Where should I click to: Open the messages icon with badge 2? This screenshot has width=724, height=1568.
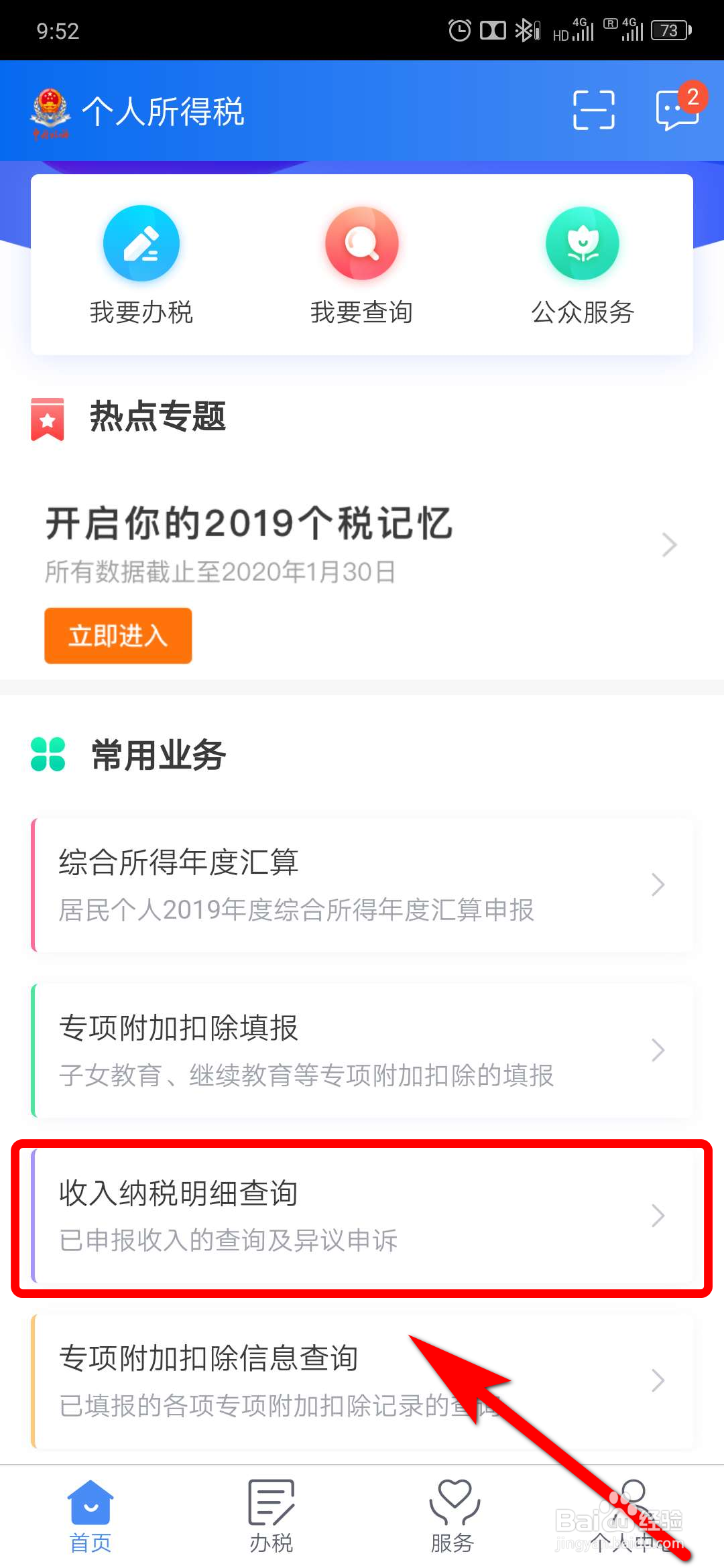677,109
